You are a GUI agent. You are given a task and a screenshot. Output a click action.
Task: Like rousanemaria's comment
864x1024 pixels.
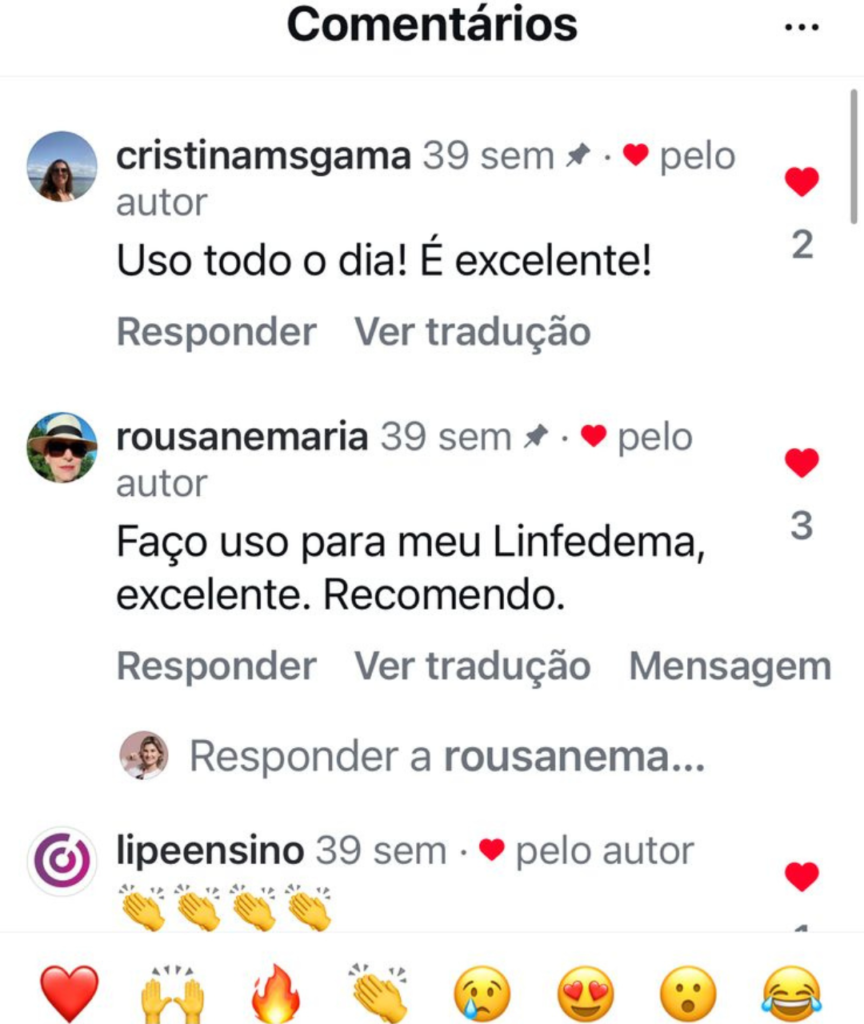click(x=801, y=463)
